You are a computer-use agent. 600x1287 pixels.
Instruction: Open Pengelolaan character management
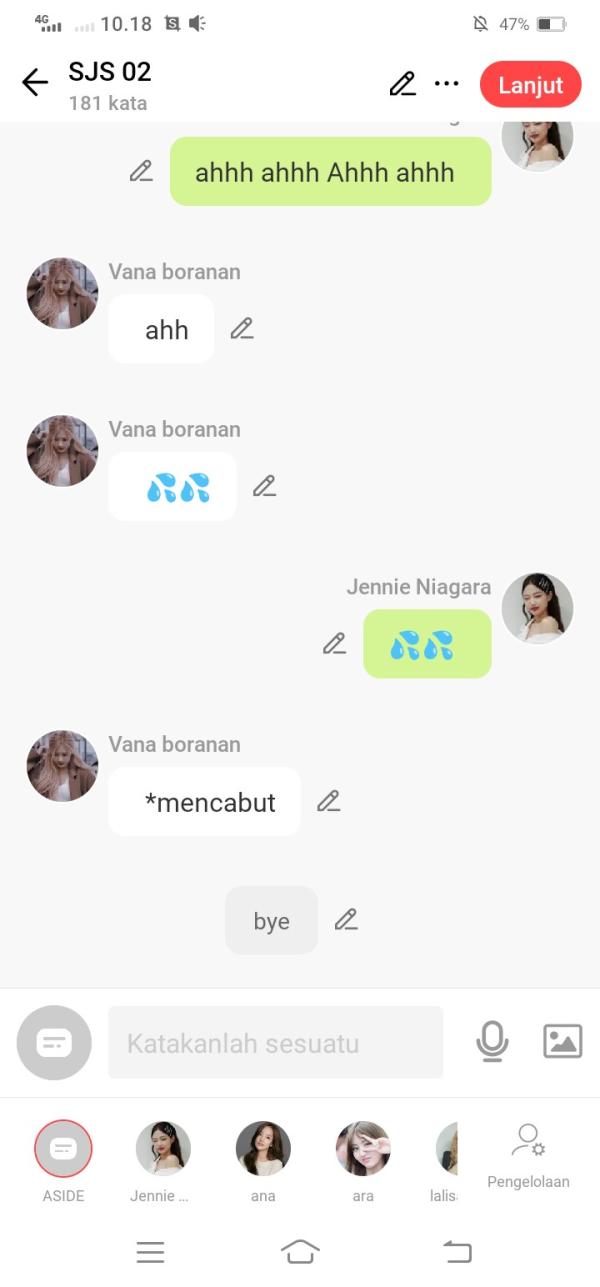pyautogui.click(x=528, y=1155)
